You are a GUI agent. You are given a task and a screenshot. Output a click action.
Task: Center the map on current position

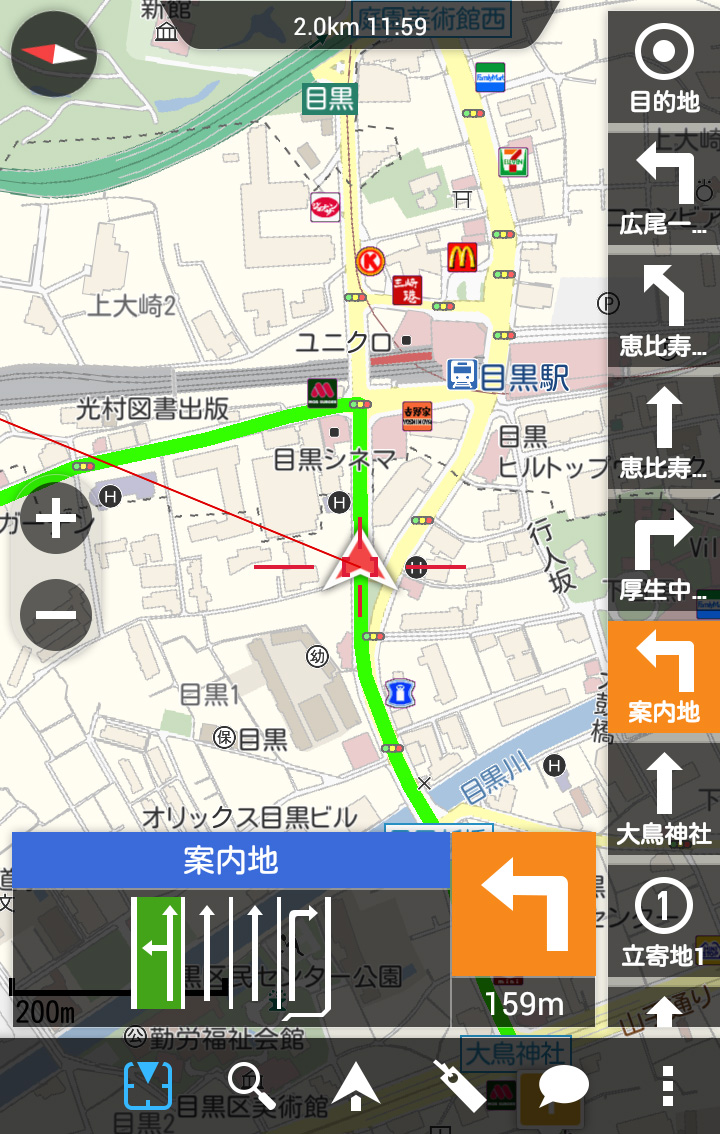point(148,1086)
